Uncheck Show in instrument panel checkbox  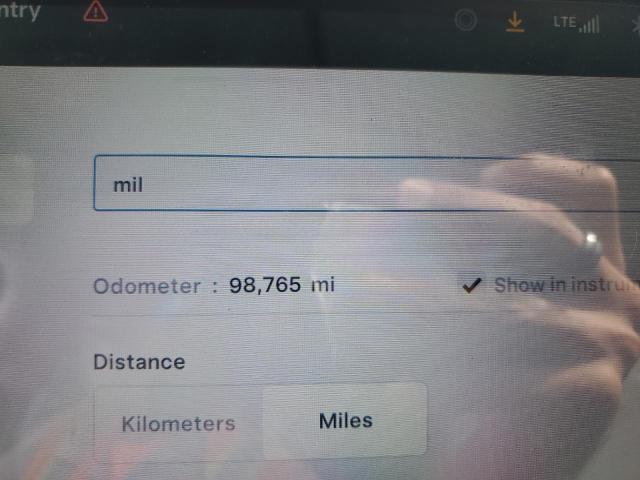471,286
